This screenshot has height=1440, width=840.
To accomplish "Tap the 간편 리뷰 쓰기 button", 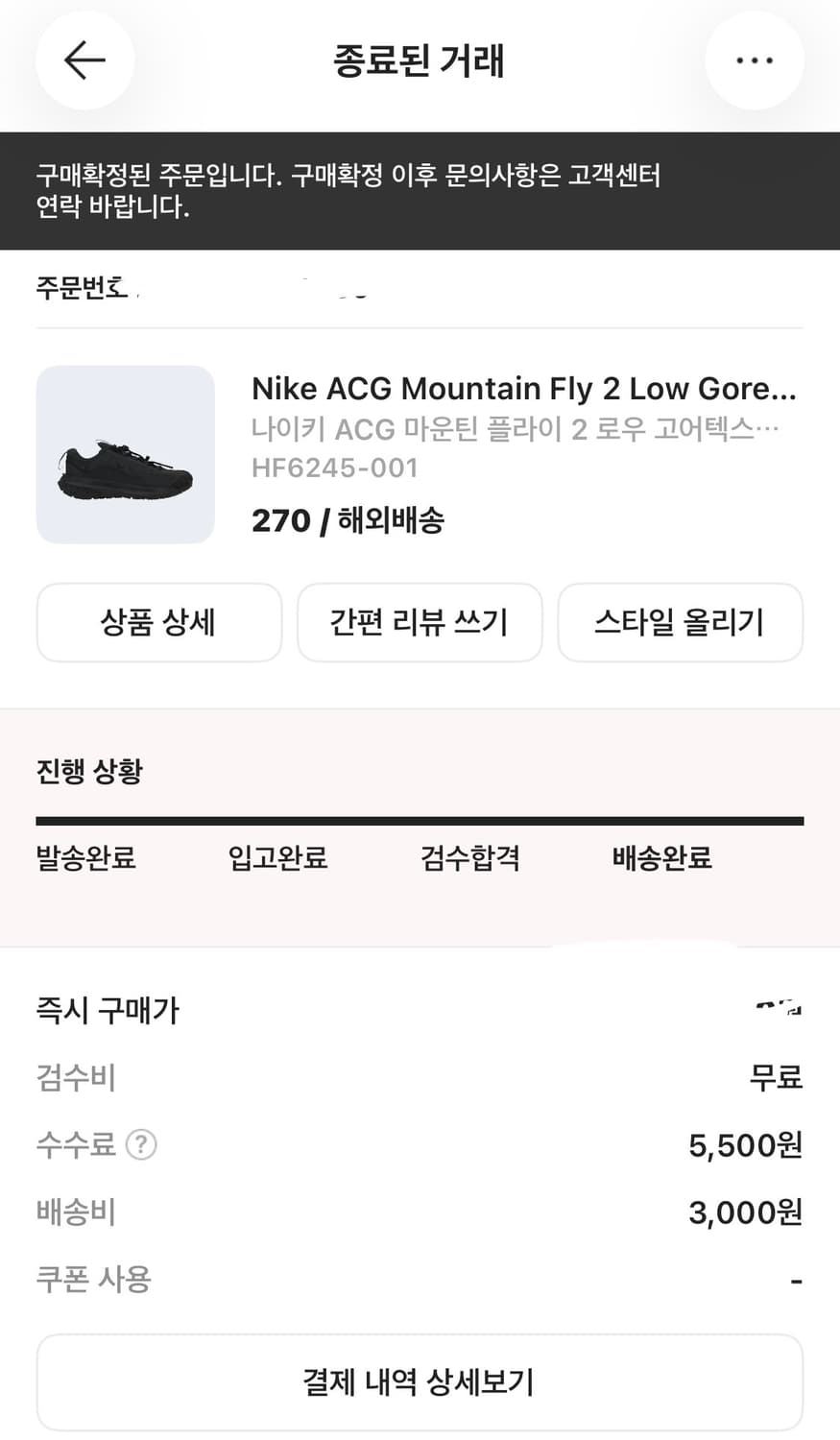I will [420, 622].
